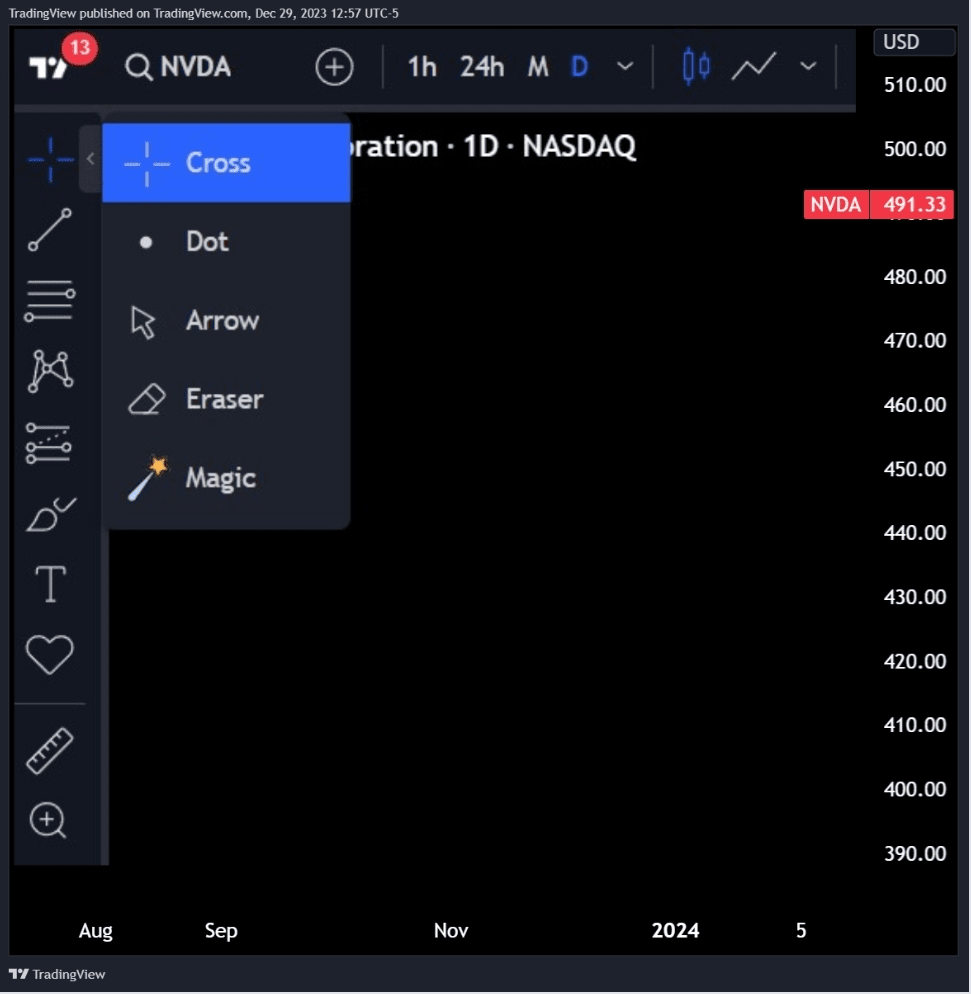This screenshot has width=971, height=994.
Task: Select the 24h interval
Action: point(482,68)
